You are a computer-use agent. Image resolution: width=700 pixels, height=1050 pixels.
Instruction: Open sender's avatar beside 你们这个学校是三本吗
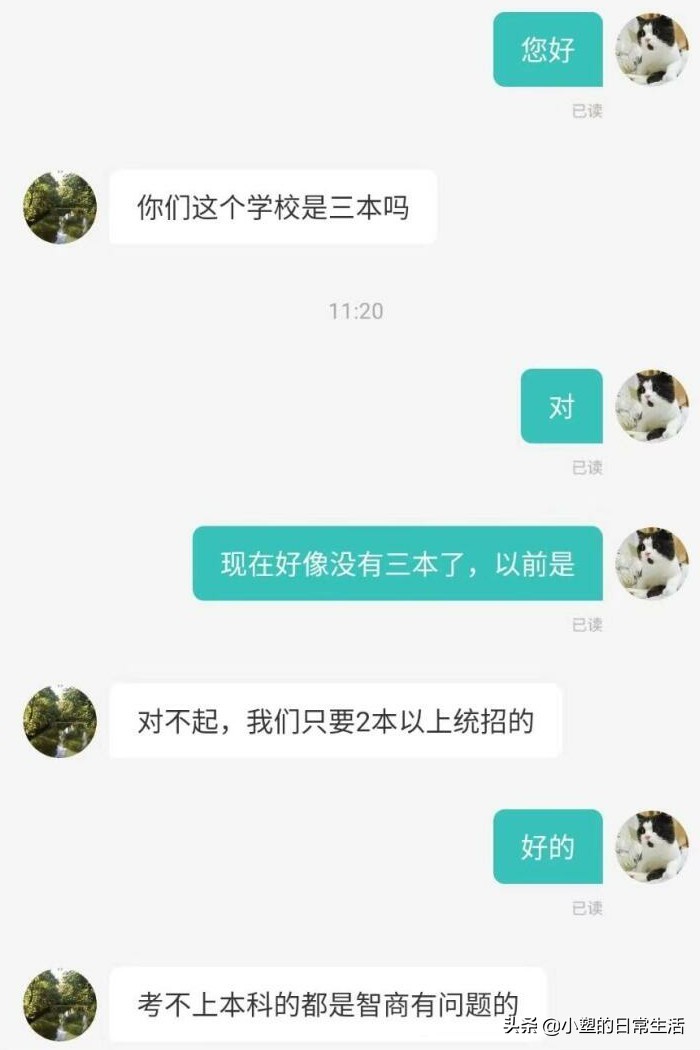pyautogui.click(x=60, y=208)
